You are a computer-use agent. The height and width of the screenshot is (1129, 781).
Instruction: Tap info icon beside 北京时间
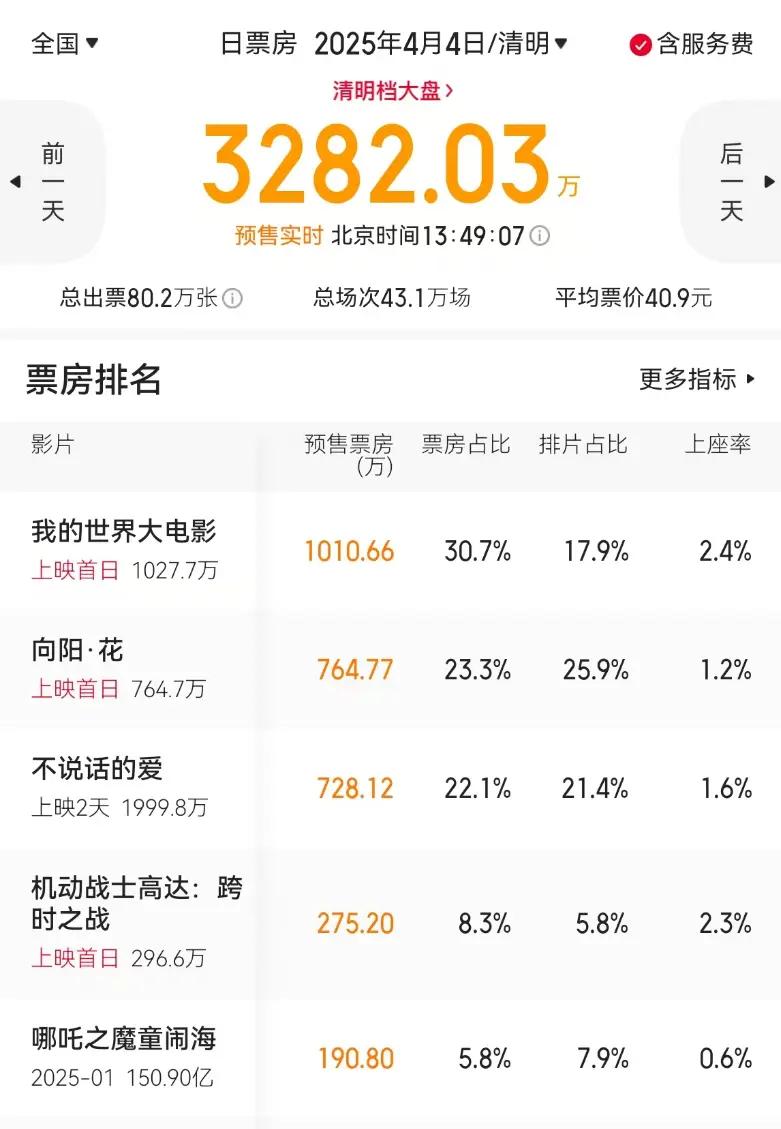tap(540, 236)
